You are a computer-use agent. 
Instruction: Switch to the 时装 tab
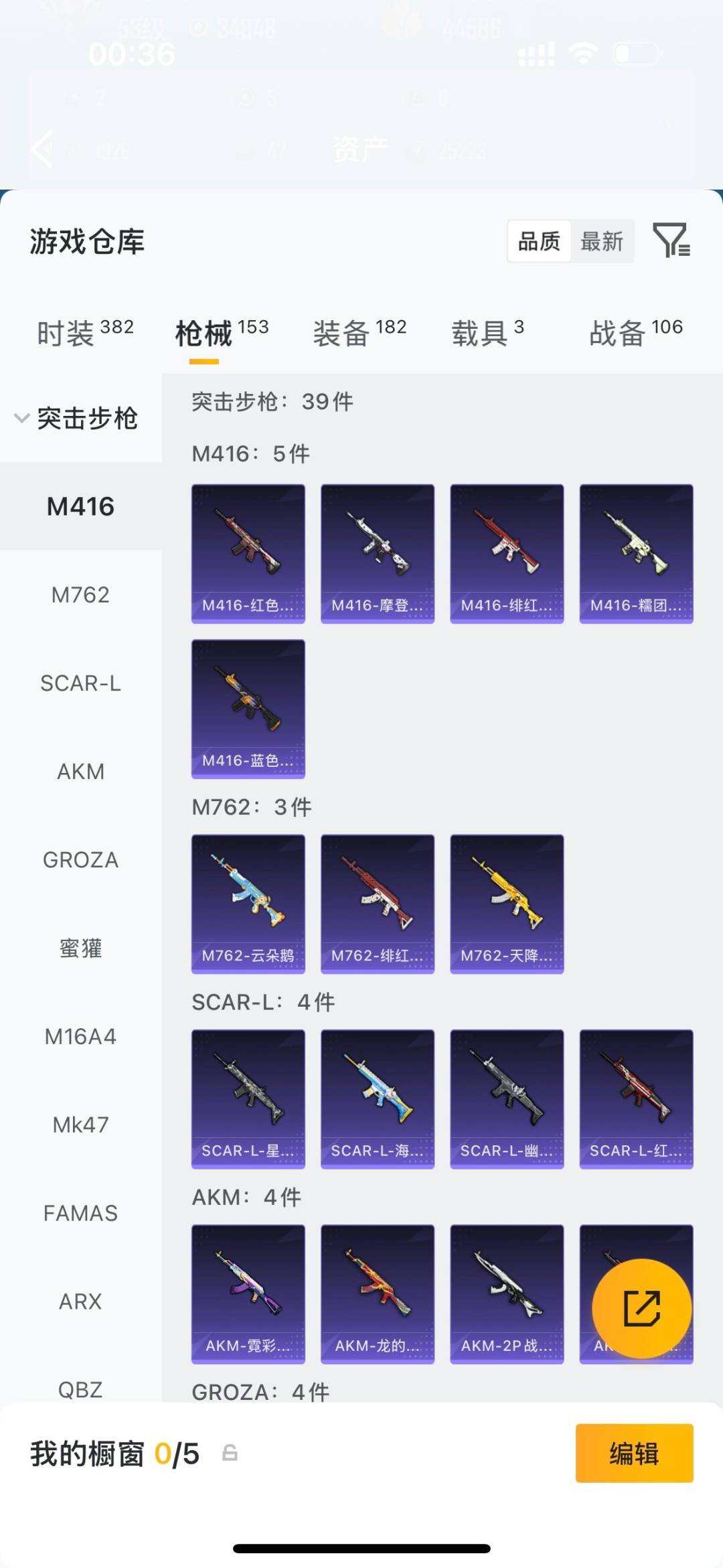click(x=85, y=332)
